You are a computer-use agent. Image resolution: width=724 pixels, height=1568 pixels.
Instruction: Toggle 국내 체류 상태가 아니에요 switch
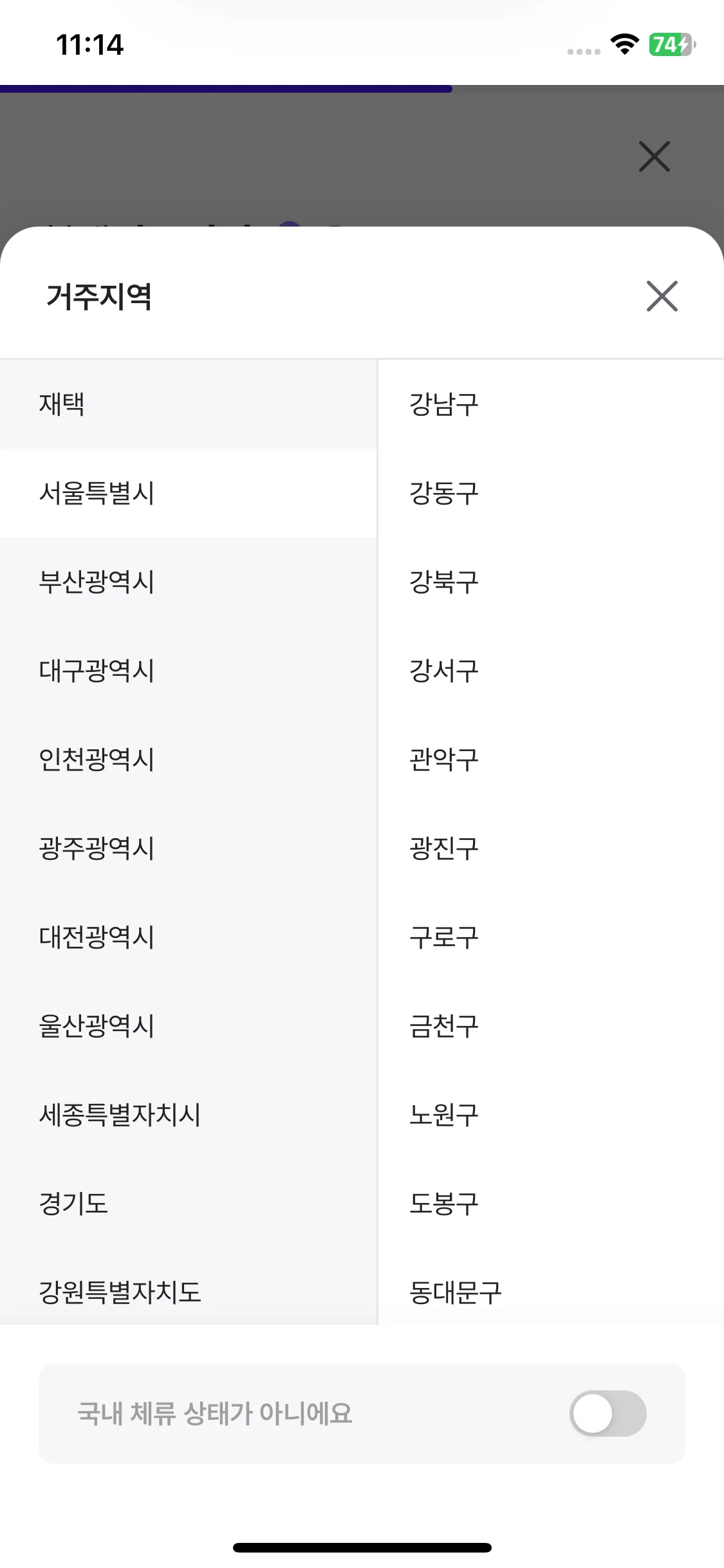[x=608, y=1414]
